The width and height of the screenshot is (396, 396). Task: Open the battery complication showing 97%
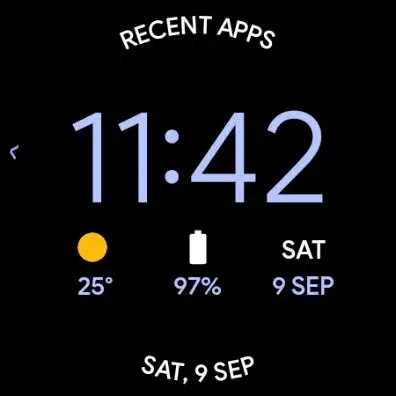coord(198,263)
